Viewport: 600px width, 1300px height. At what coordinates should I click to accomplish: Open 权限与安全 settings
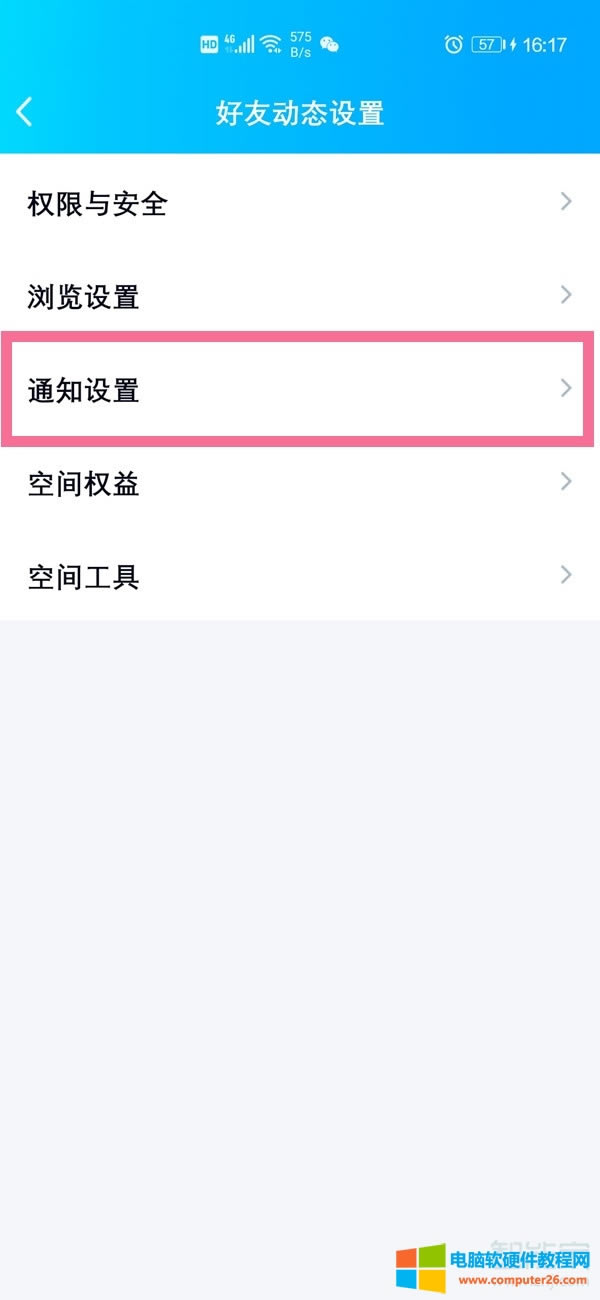tap(300, 204)
